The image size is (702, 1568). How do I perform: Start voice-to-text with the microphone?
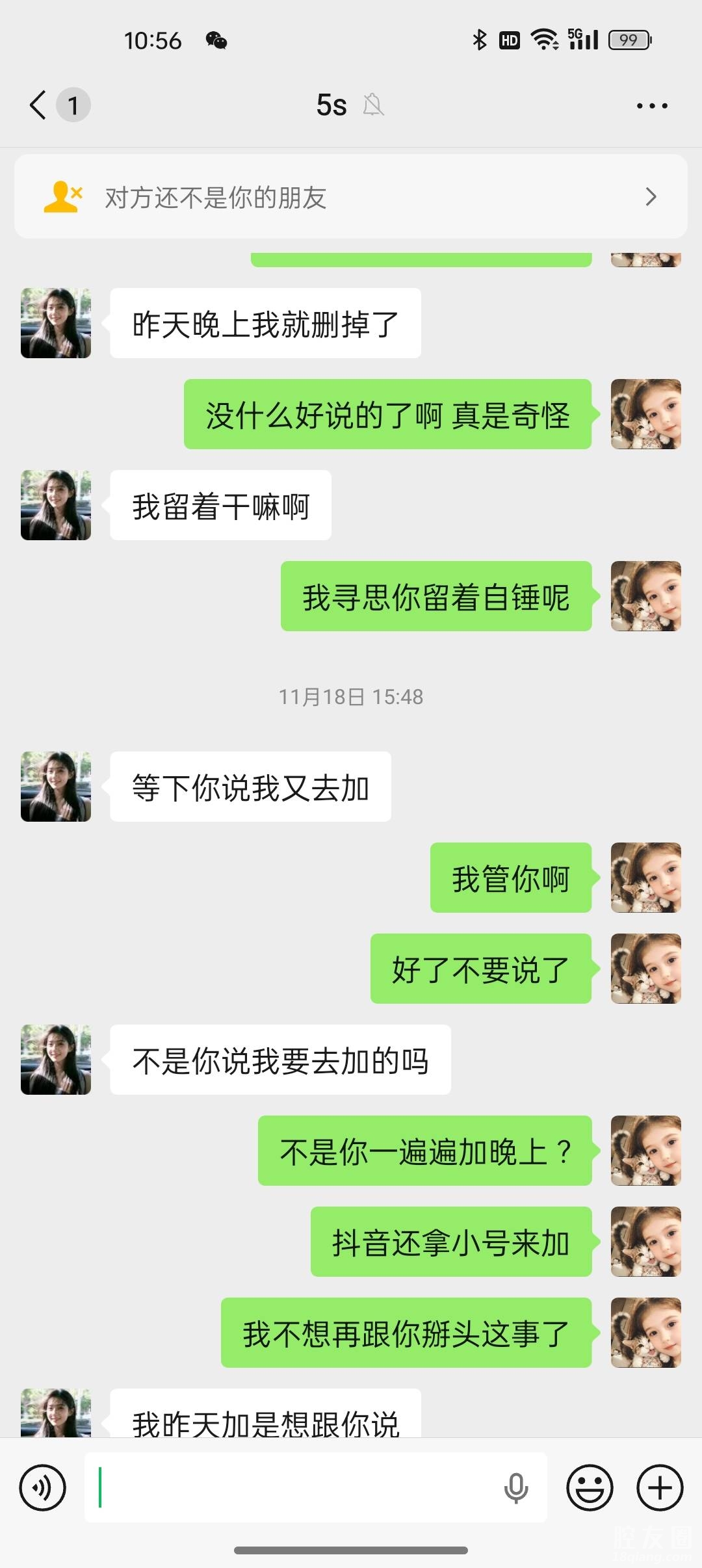516,1487
